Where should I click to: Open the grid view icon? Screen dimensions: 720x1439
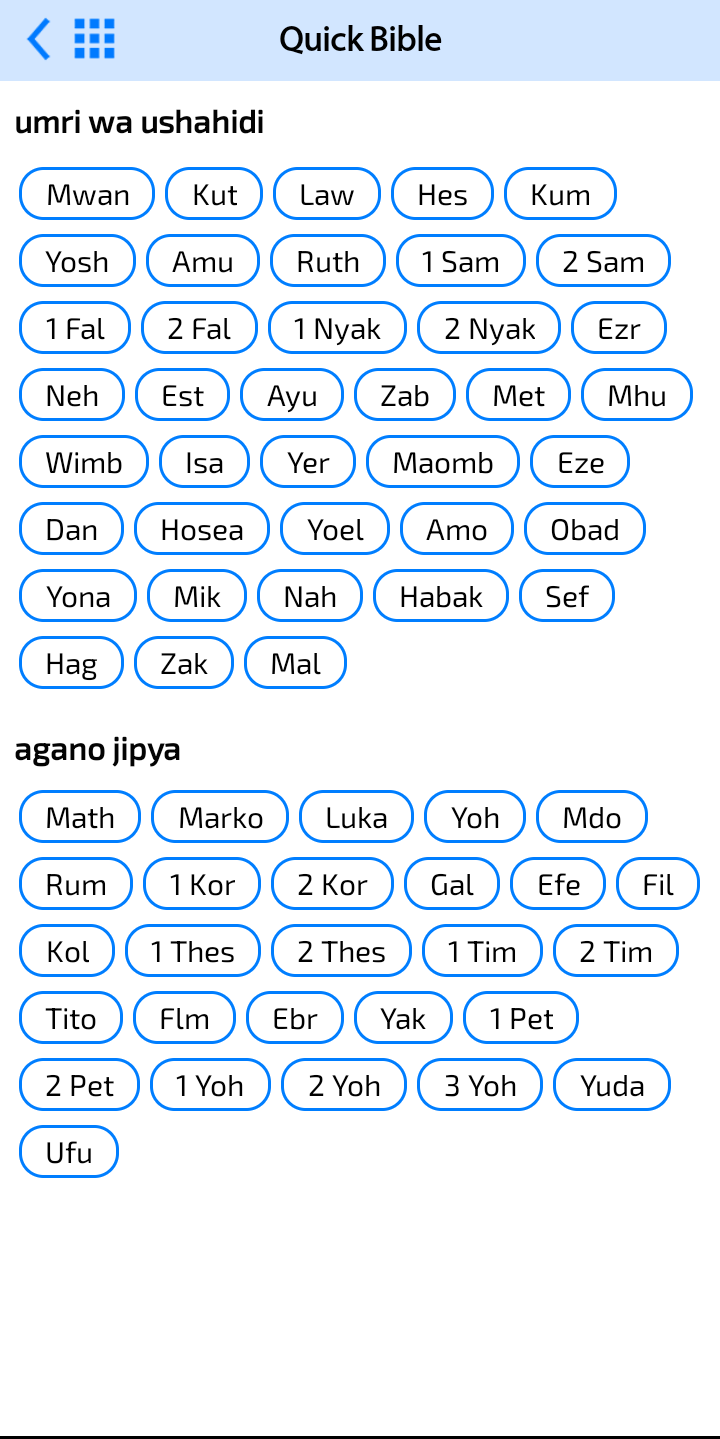coord(95,40)
